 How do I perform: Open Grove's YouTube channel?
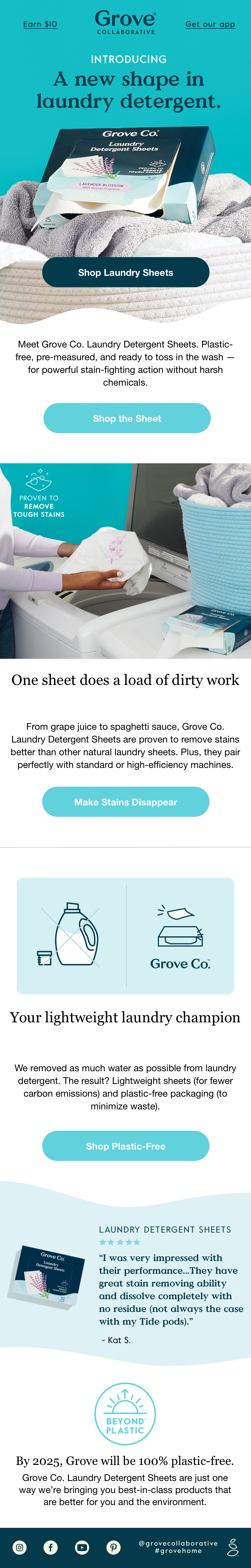pyautogui.click(x=82, y=1547)
